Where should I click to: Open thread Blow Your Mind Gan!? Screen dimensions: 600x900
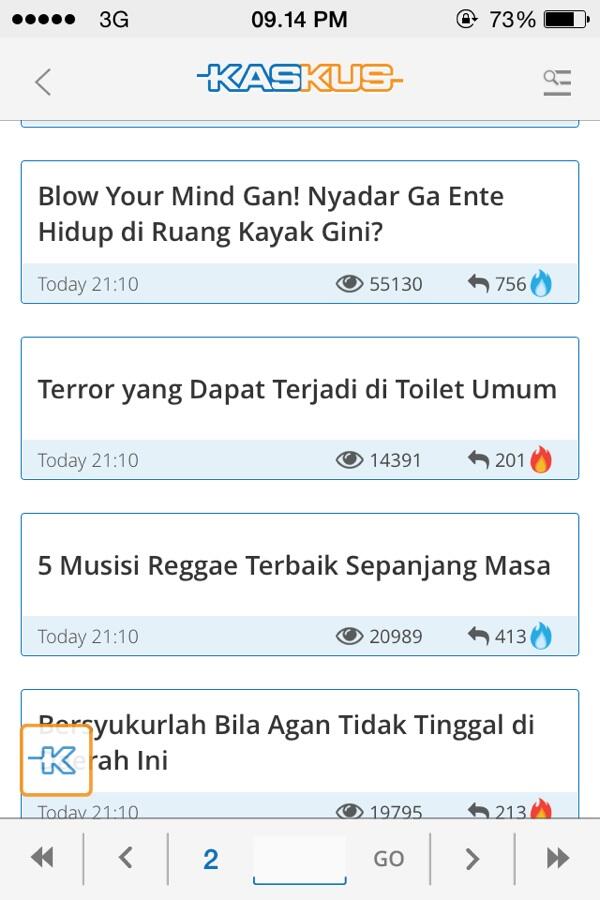tap(270, 213)
